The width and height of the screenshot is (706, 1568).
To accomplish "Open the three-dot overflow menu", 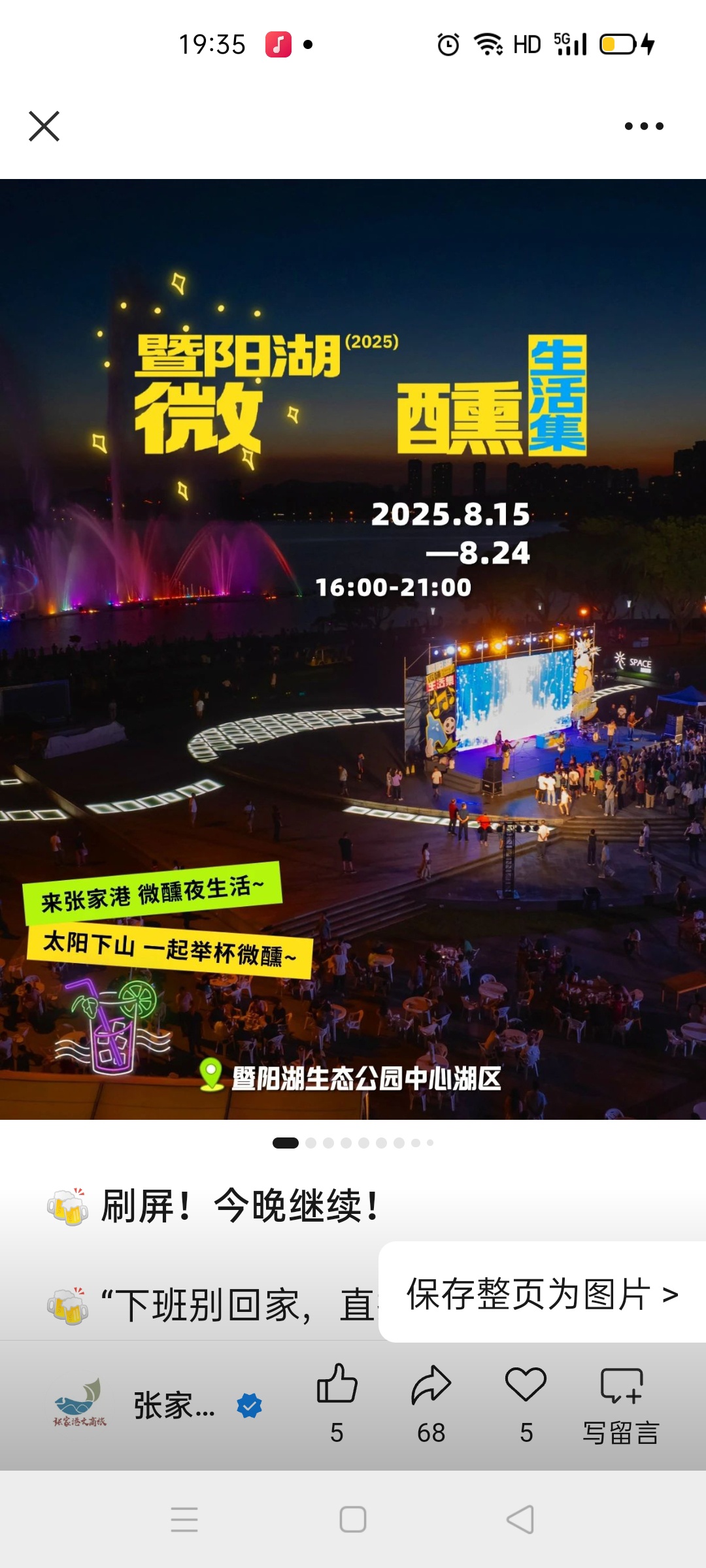I will tap(644, 126).
